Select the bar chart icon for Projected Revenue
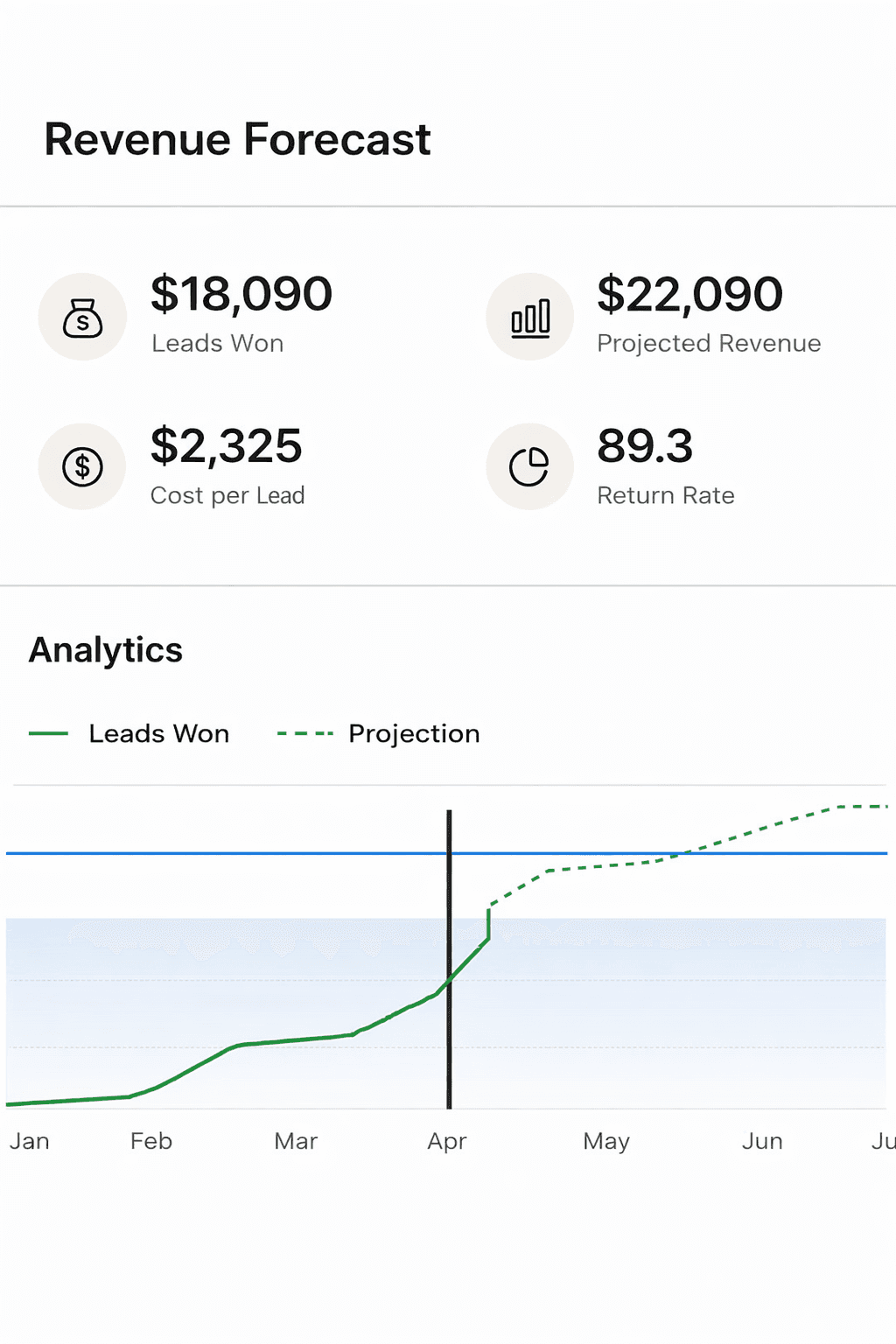This screenshot has height=1344, width=896. [528, 317]
